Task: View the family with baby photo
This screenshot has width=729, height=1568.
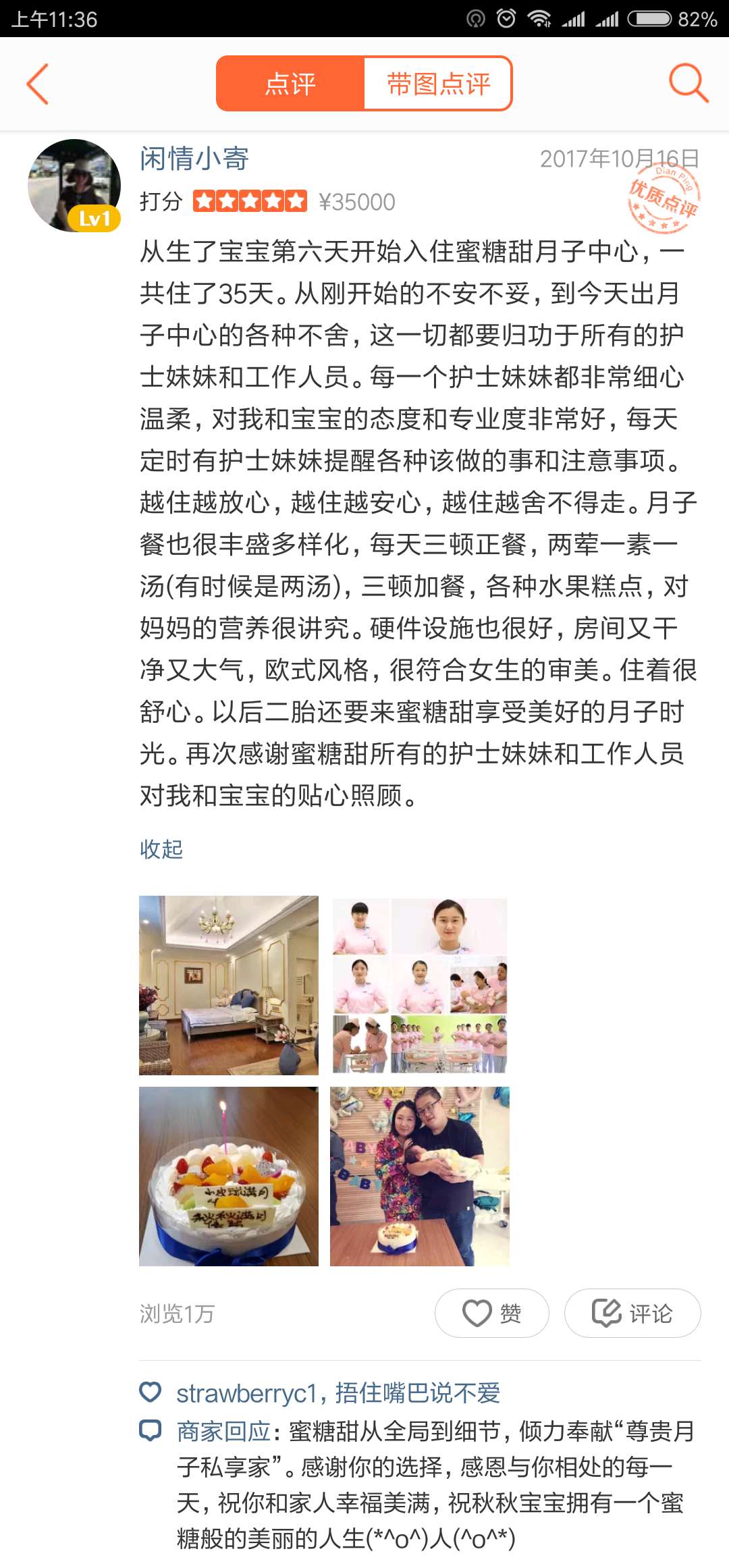Action: 419,1176
